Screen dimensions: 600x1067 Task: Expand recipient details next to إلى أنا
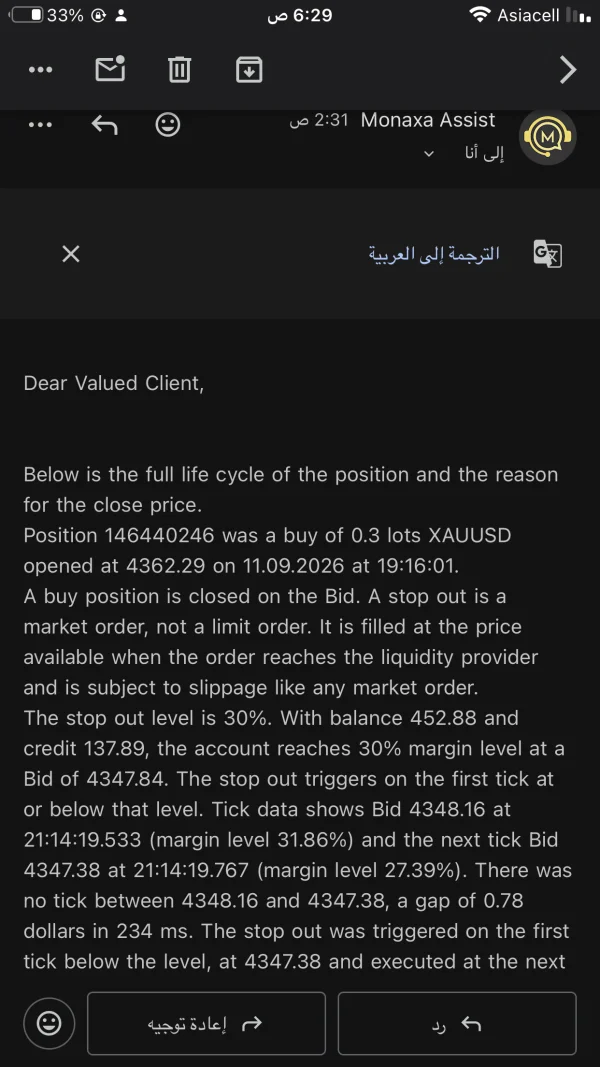(x=429, y=154)
